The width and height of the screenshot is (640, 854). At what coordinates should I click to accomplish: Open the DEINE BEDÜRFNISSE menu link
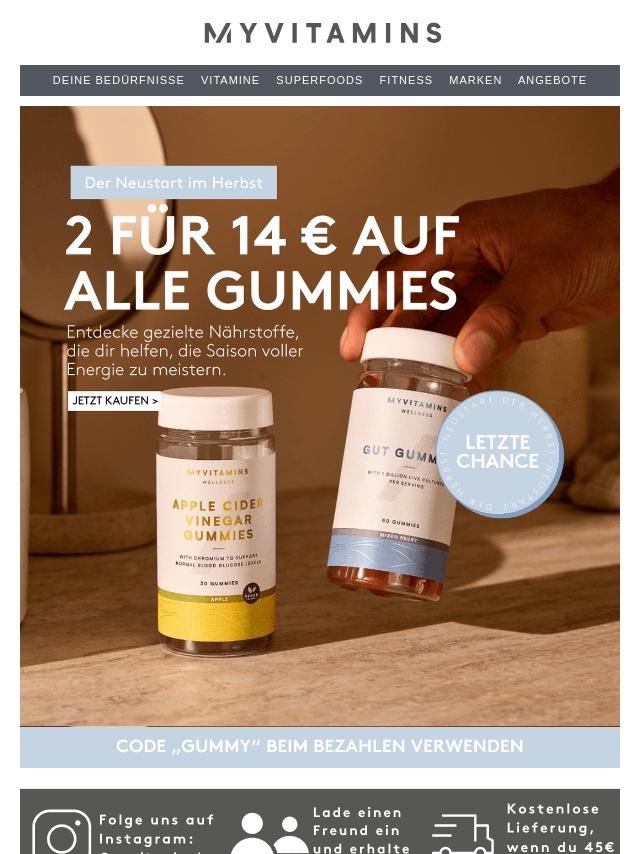(118, 80)
